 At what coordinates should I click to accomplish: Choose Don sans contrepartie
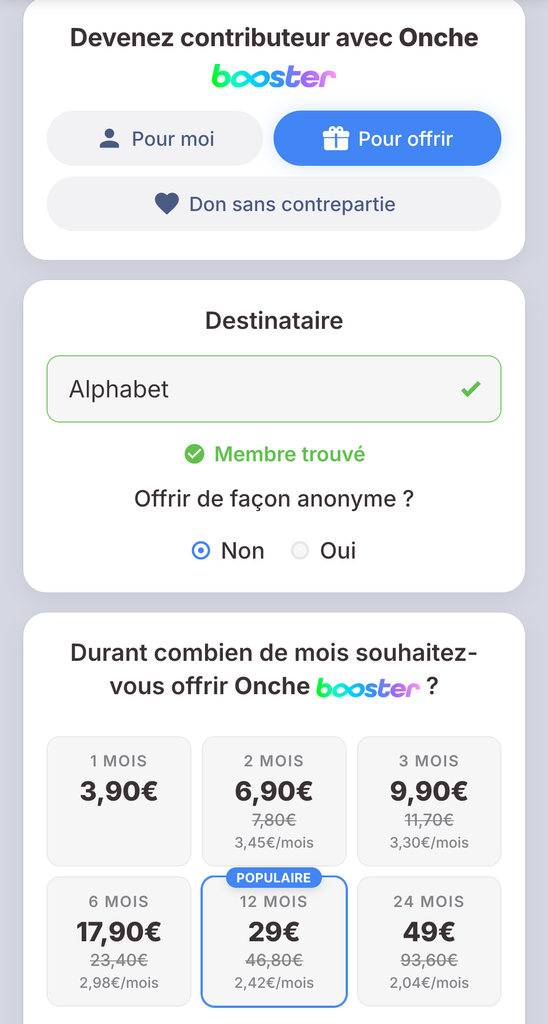pyautogui.click(x=274, y=204)
